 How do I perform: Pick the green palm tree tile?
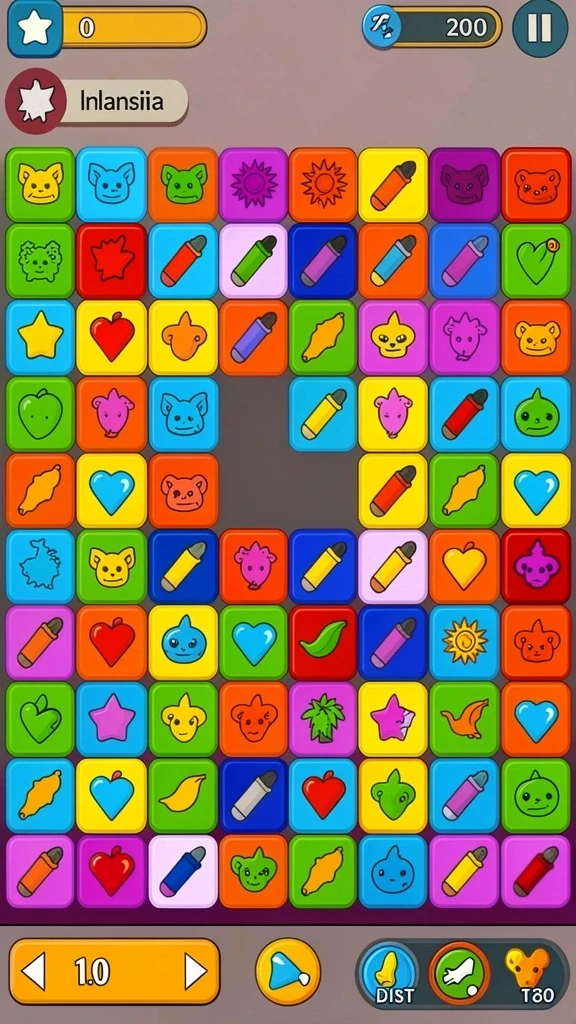[323, 718]
